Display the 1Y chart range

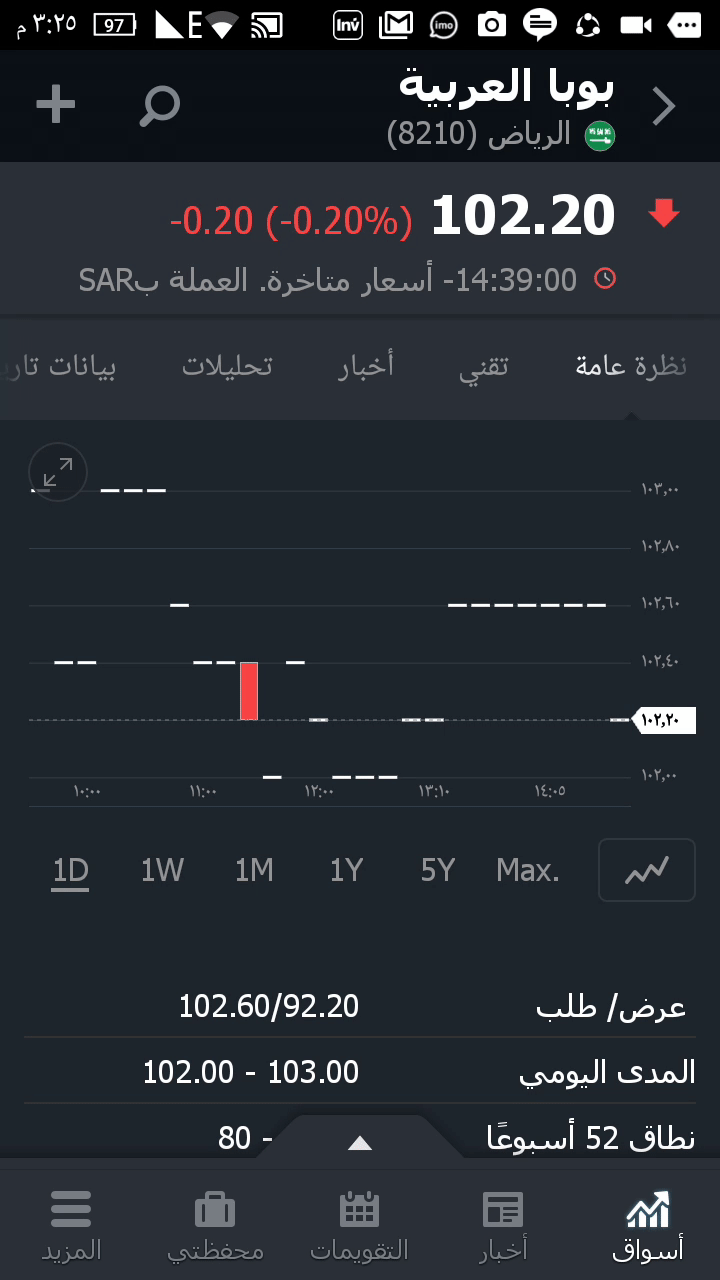pyautogui.click(x=346, y=871)
